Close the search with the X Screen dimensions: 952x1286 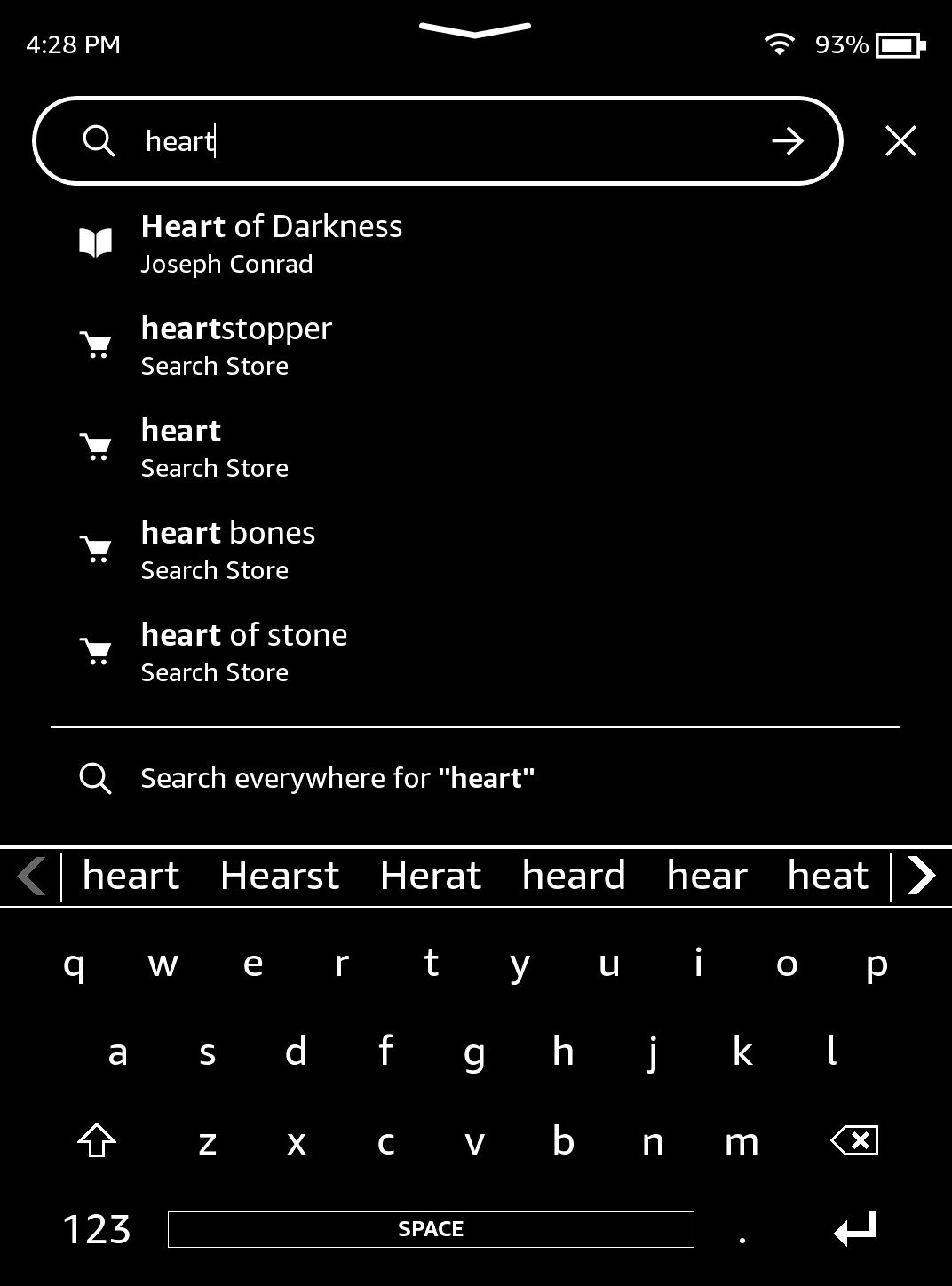click(x=900, y=141)
